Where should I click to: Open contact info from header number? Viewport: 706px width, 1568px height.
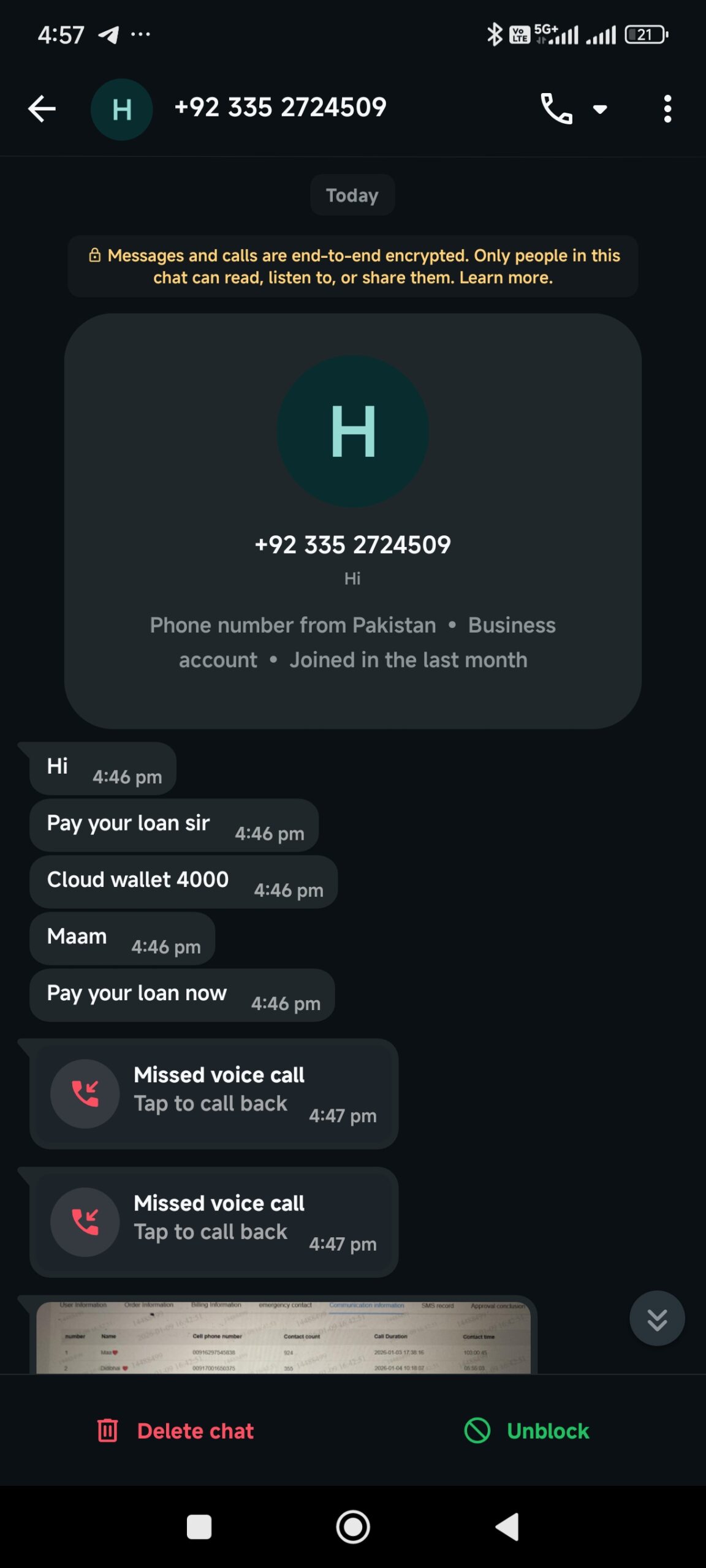(x=280, y=108)
